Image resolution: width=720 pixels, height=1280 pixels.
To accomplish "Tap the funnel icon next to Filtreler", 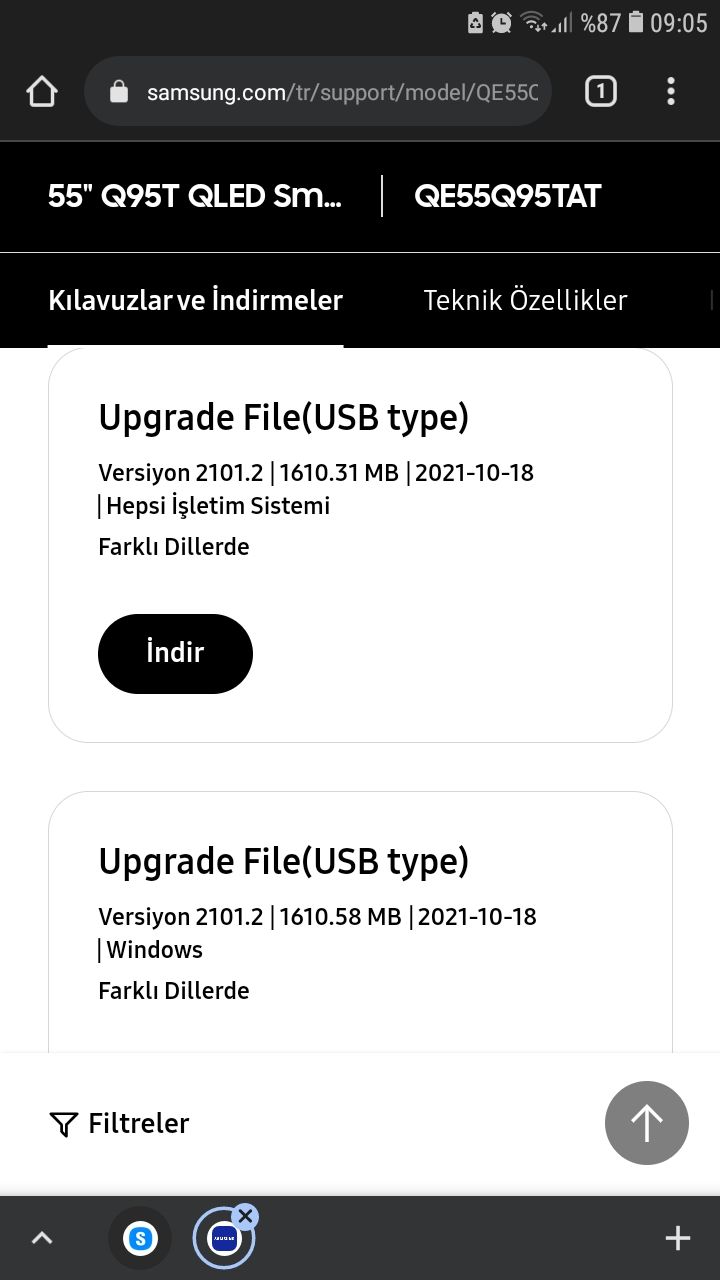I will click(x=64, y=1123).
